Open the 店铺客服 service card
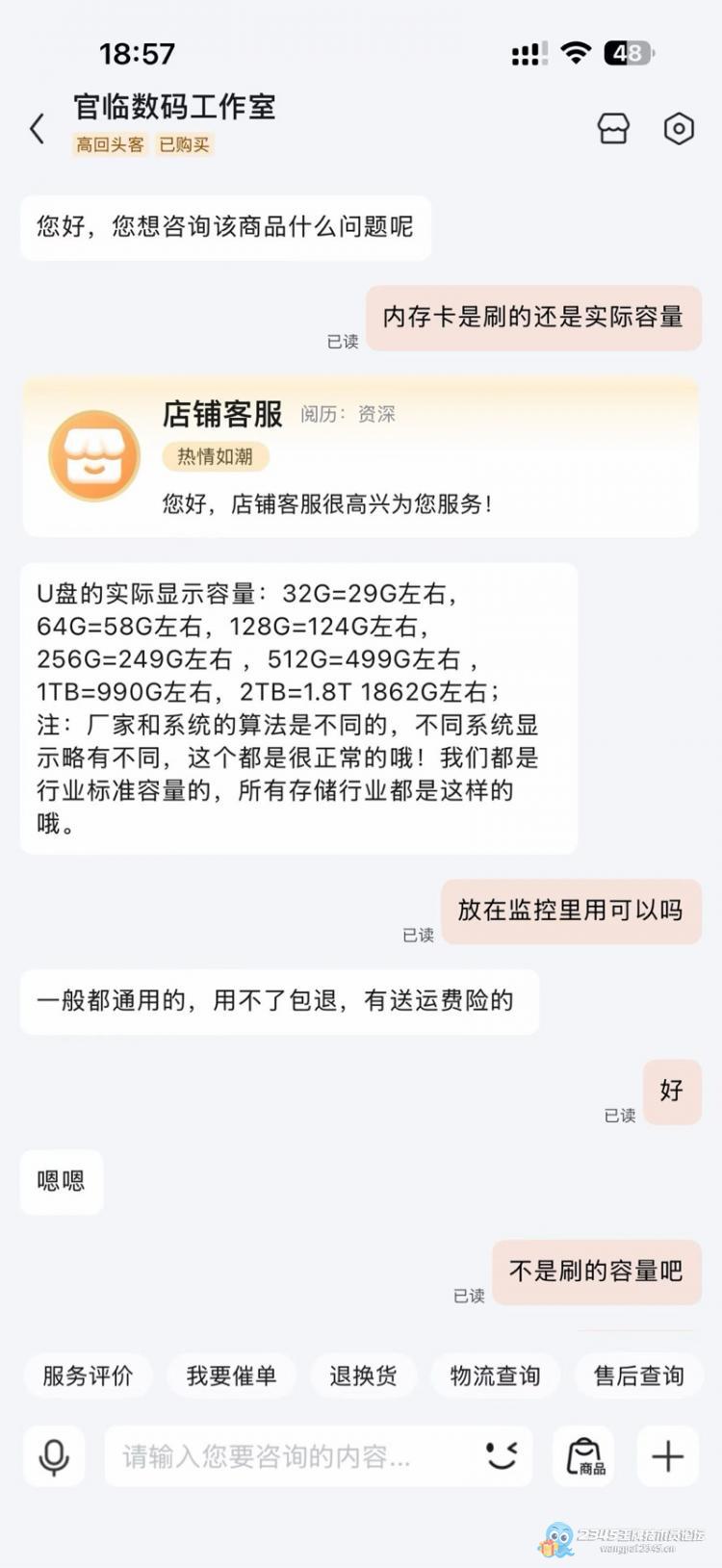Screen dimensions: 722x1568 tap(360, 457)
